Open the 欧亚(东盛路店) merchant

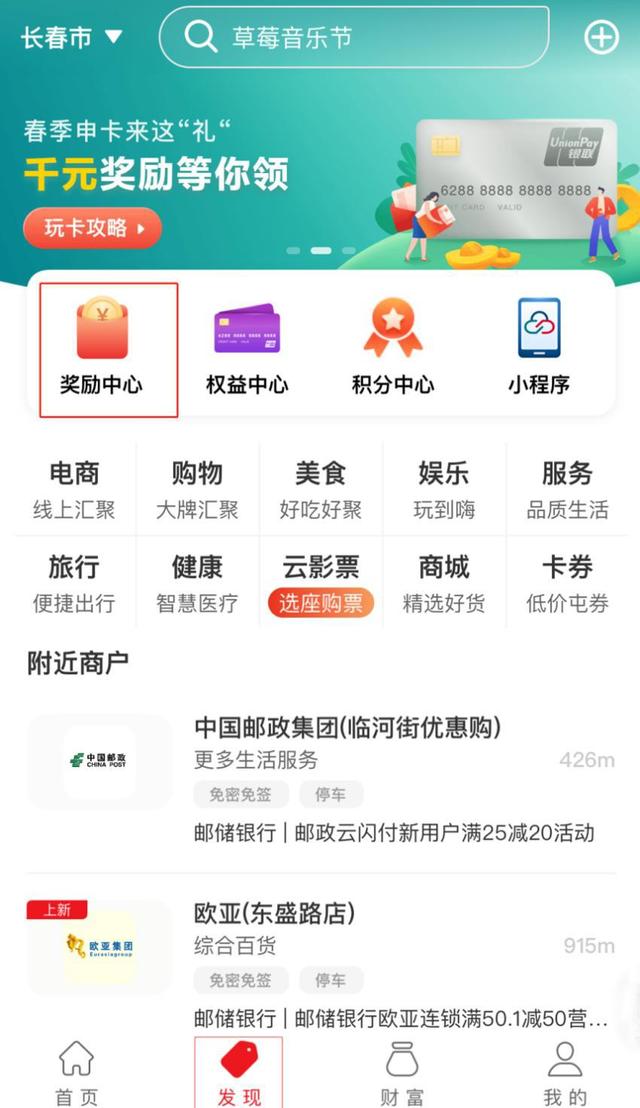pos(275,913)
